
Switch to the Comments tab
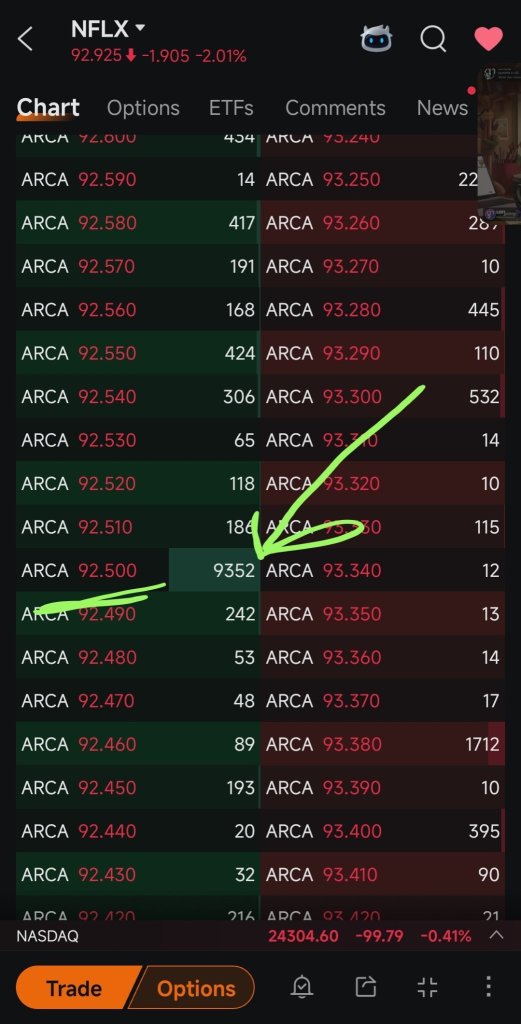point(335,108)
